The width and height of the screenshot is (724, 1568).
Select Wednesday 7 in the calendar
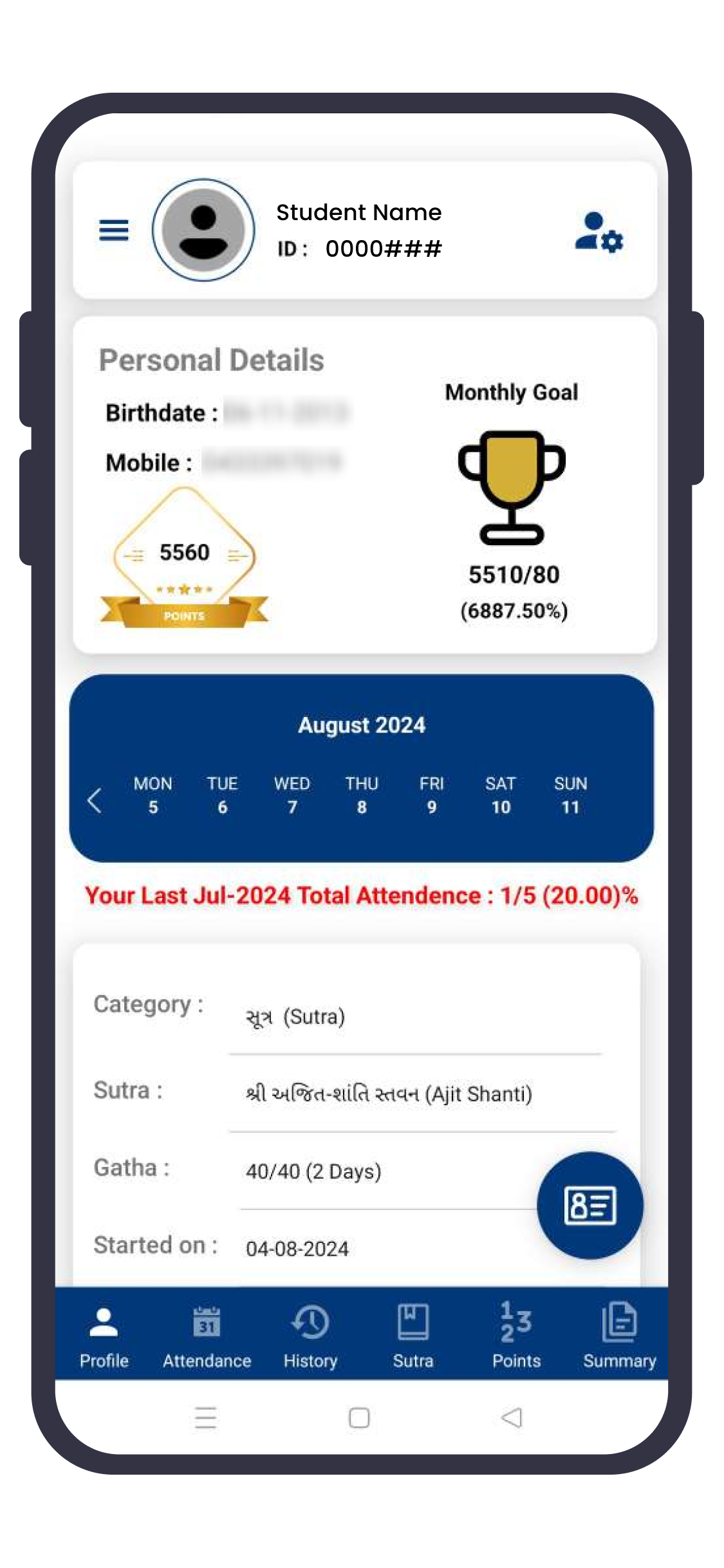[292, 795]
